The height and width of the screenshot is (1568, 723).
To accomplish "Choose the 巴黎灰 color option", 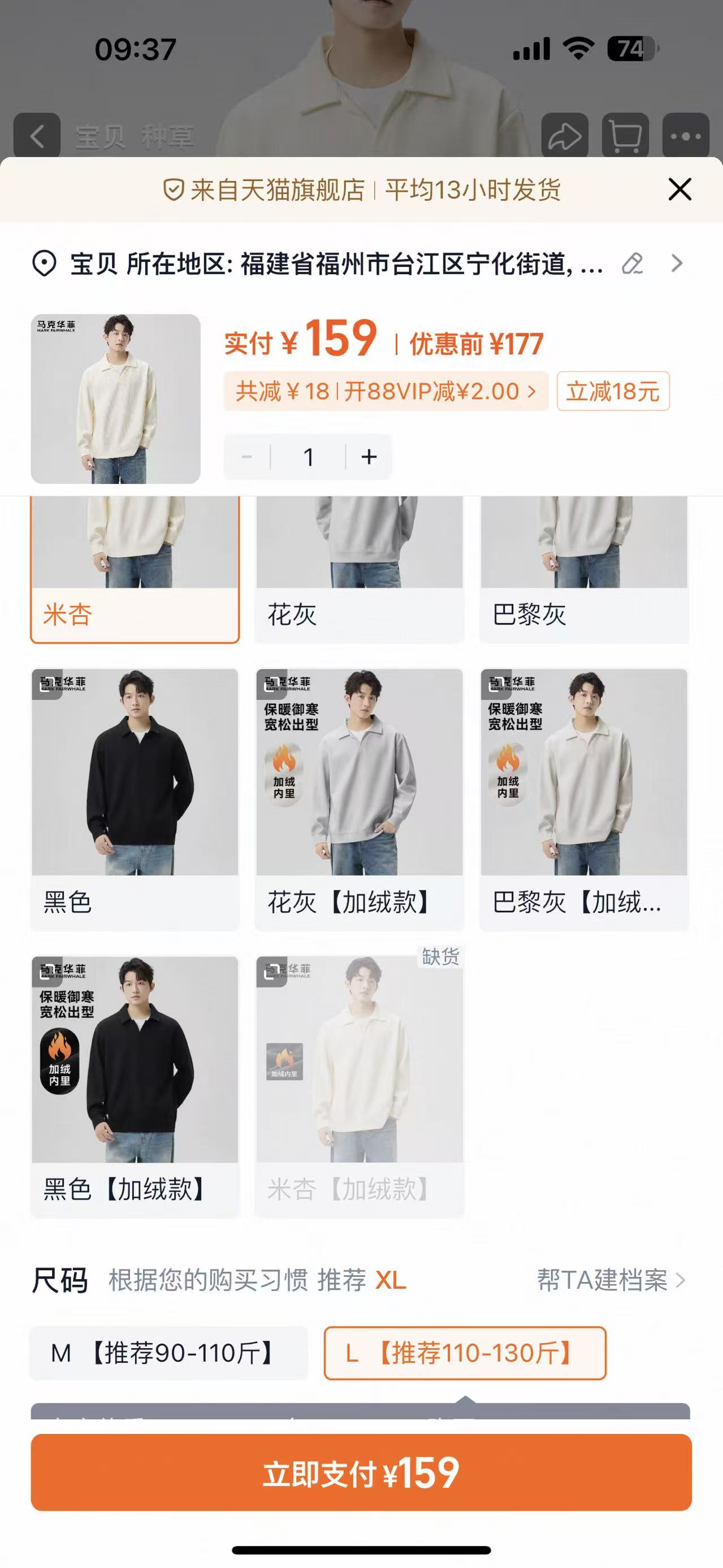I will (583, 613).
